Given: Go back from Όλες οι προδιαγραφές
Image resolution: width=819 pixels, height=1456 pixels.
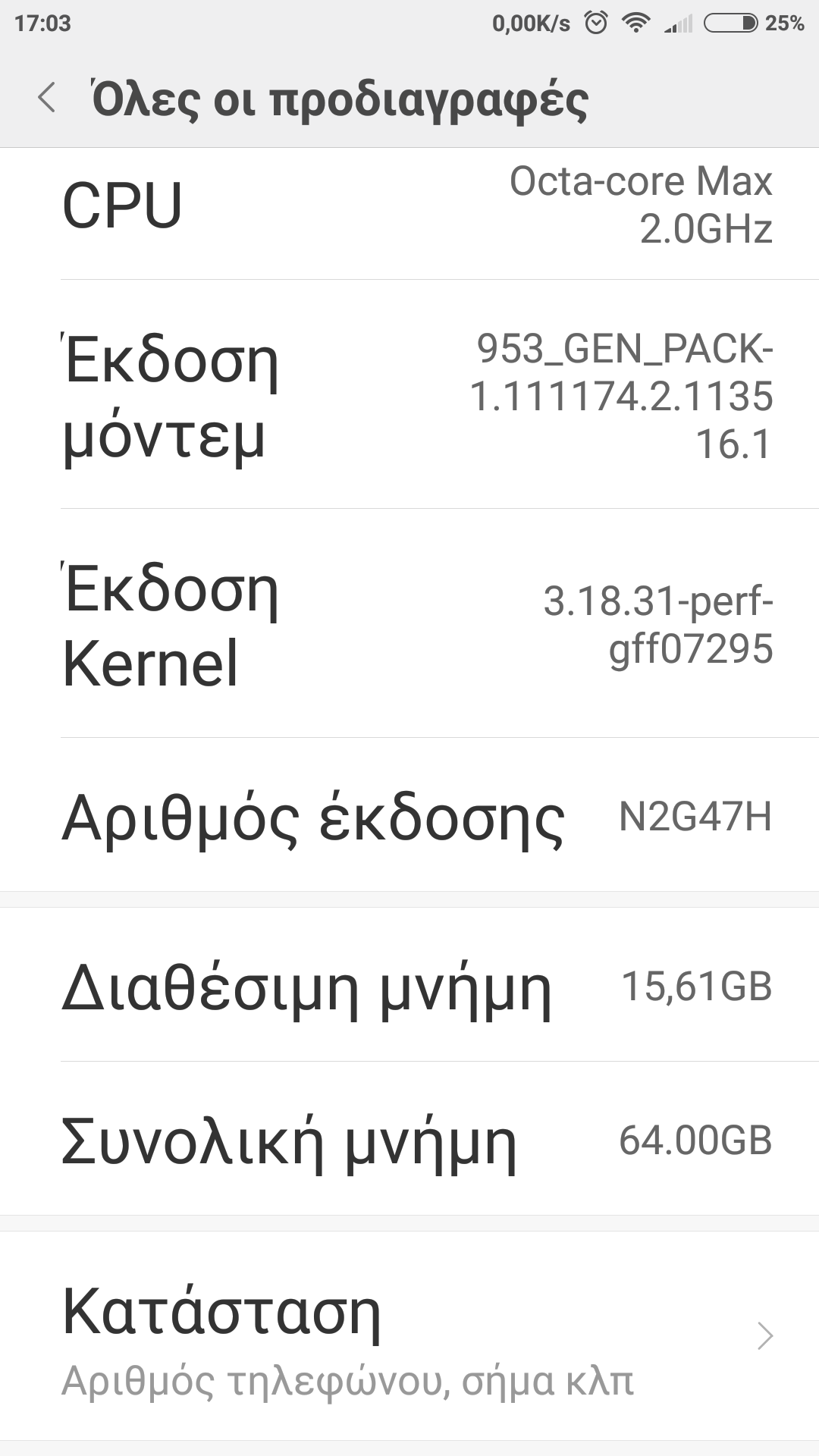Looking at the screenshot, I should [47, 99].
